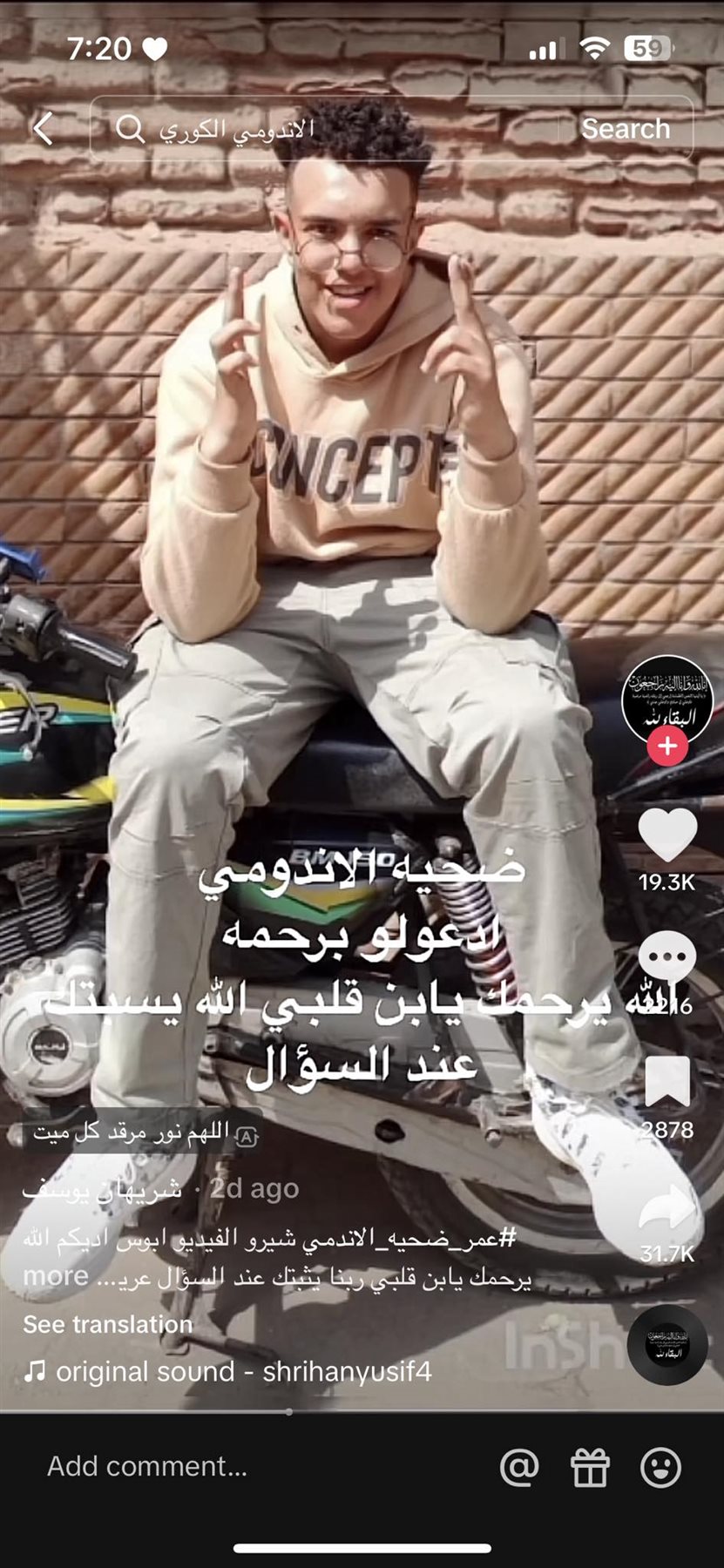Tap the Search button
The width and height of the screenshot is (724, 1568).
tap(626, 129)
